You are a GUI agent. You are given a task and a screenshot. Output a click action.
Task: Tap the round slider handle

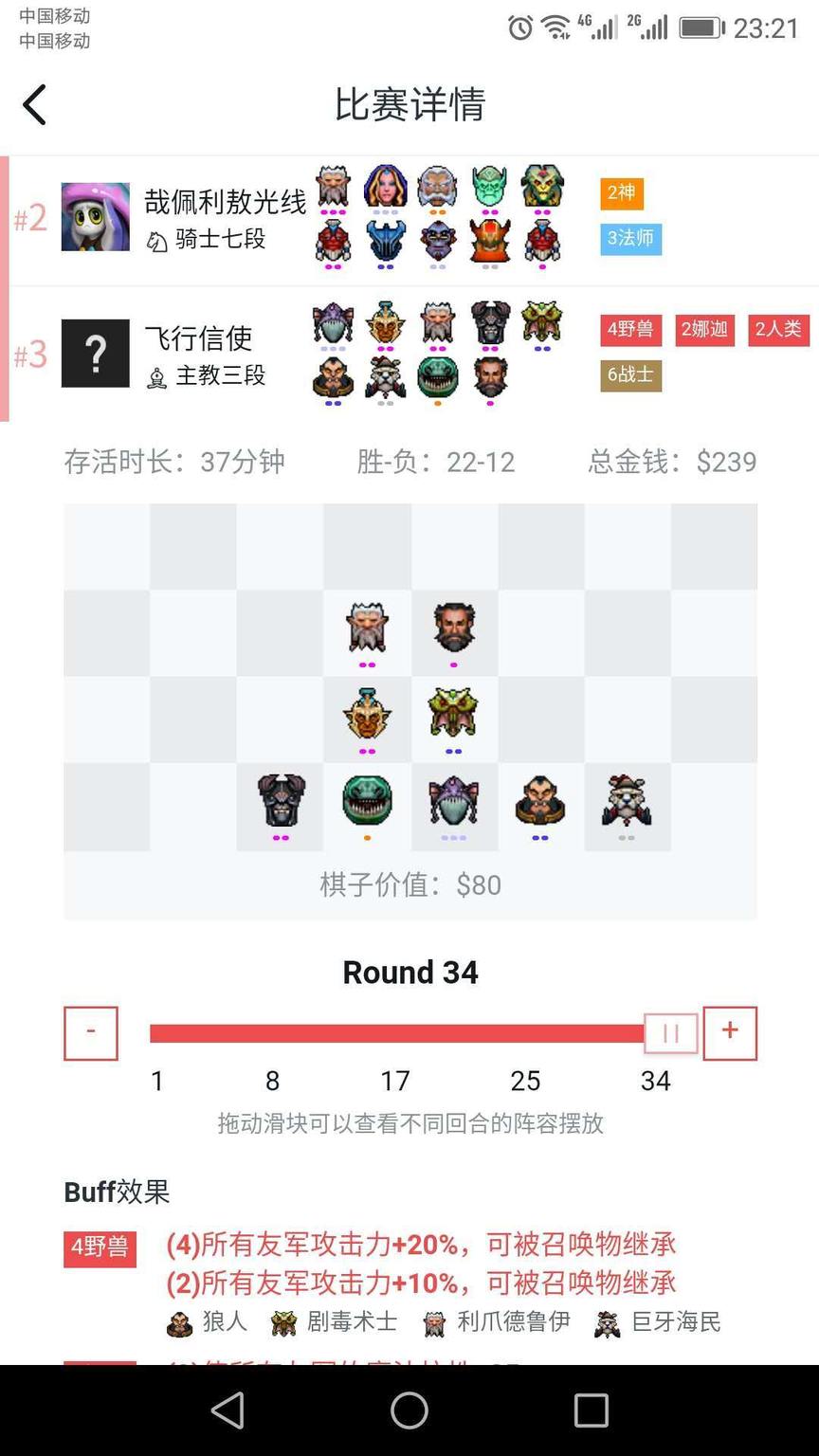[x=671, y=1033]
